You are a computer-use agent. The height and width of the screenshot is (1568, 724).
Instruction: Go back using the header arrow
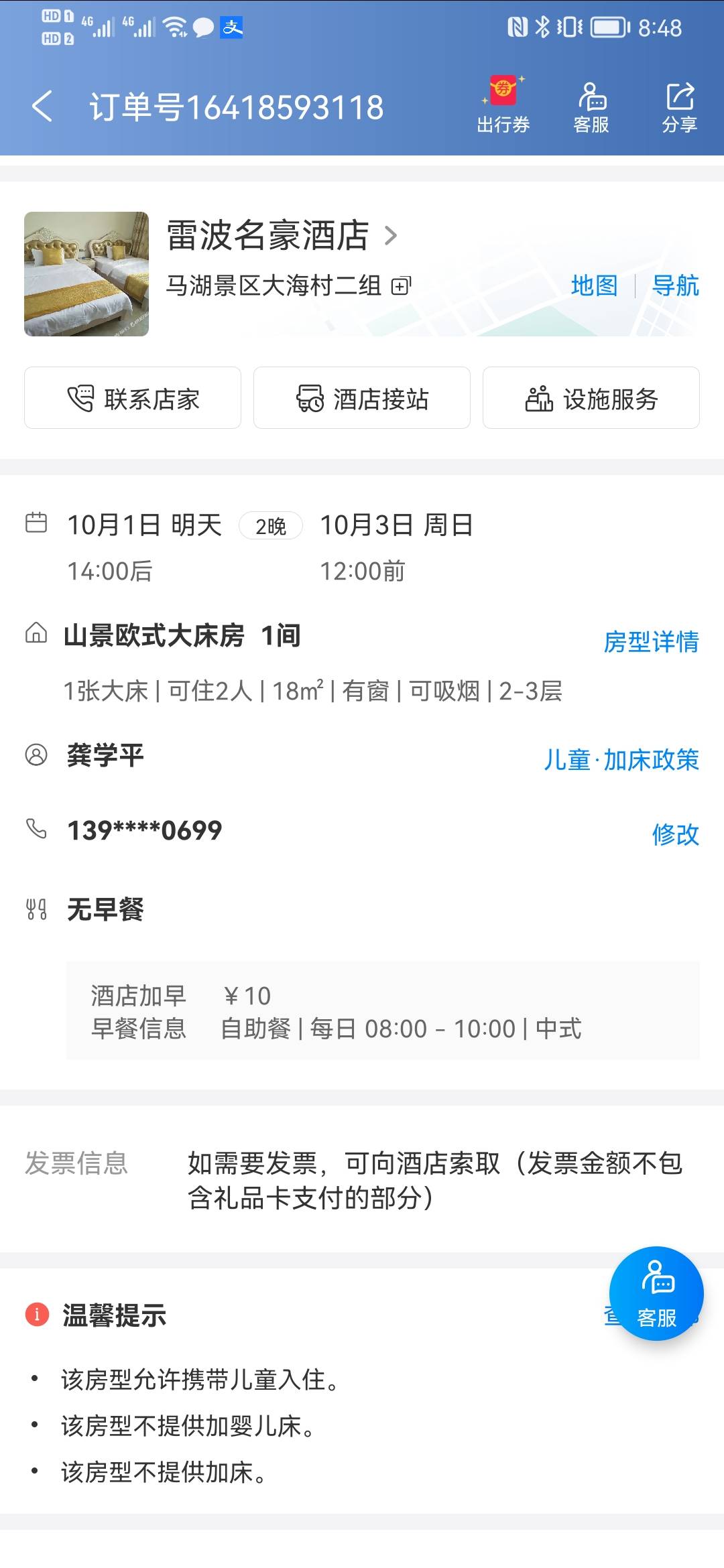[x=42, y=107]
